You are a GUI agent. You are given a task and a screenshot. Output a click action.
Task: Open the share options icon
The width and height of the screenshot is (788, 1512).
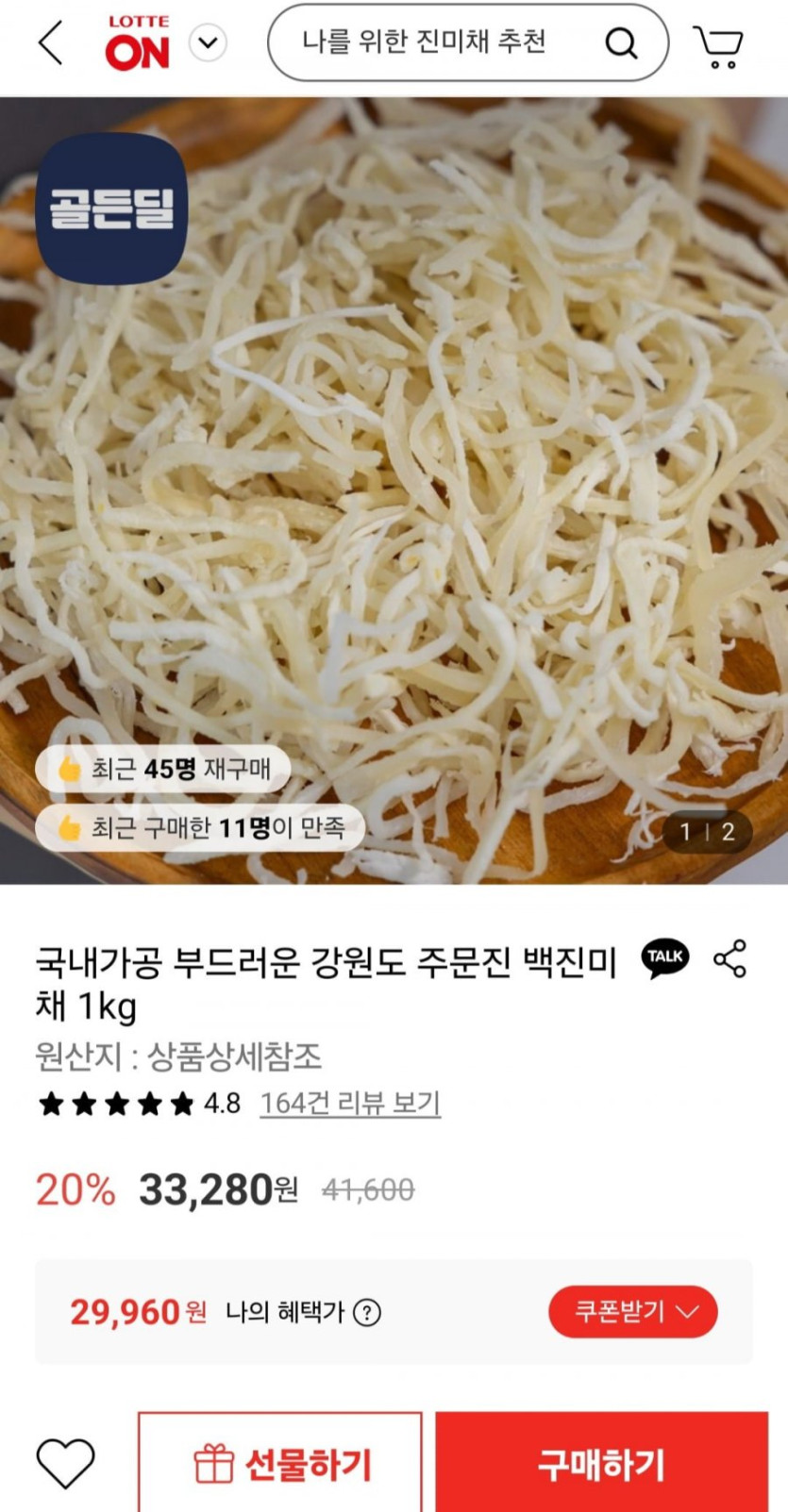click(730, 958)
